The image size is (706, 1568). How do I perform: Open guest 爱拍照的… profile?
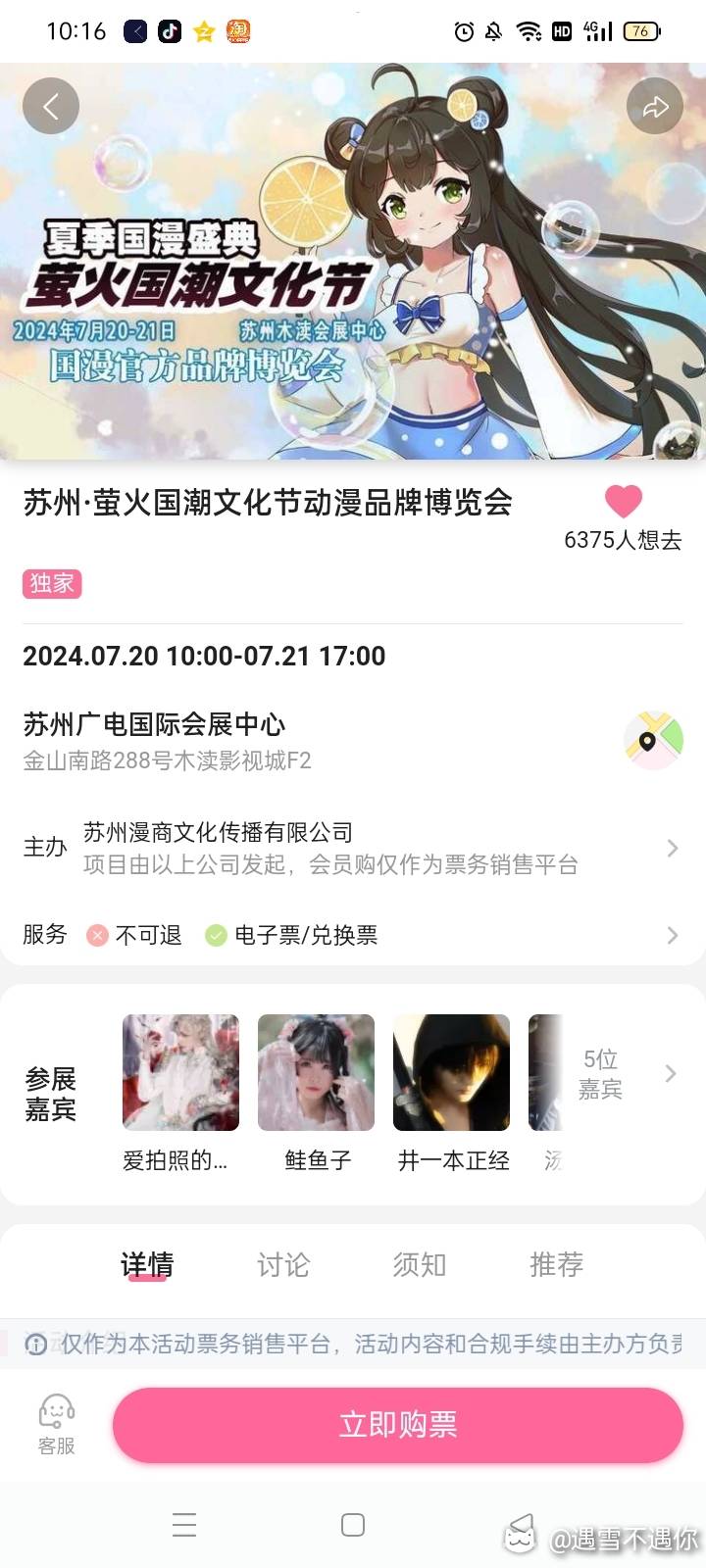(x=180, y=1093)
